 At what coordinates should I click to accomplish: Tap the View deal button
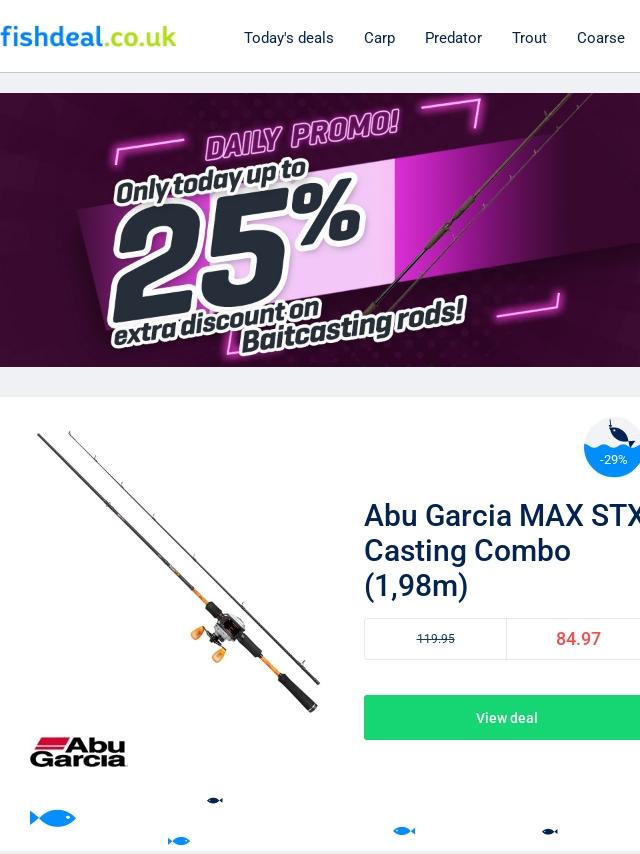pos(505,718)
